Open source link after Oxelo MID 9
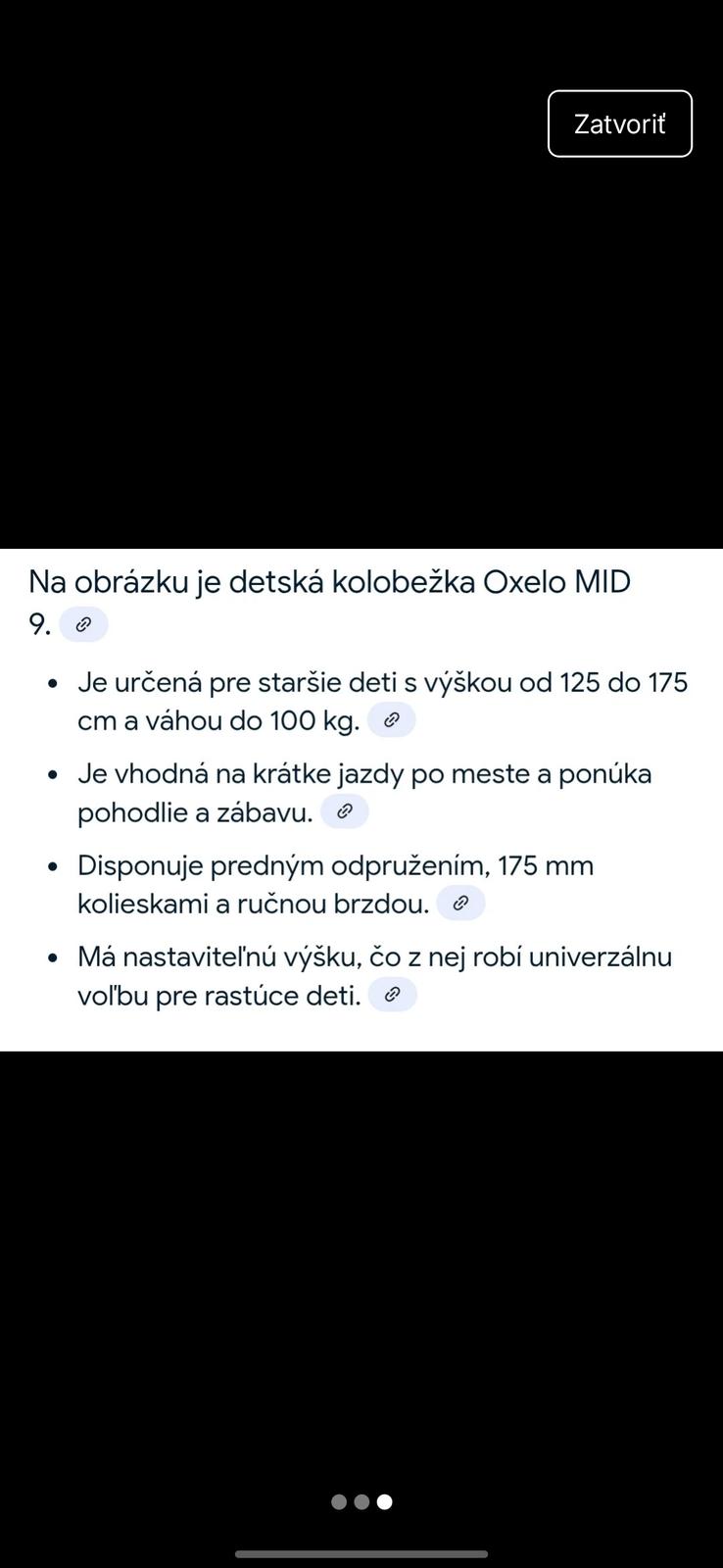723x1568 pixels. 83,624
